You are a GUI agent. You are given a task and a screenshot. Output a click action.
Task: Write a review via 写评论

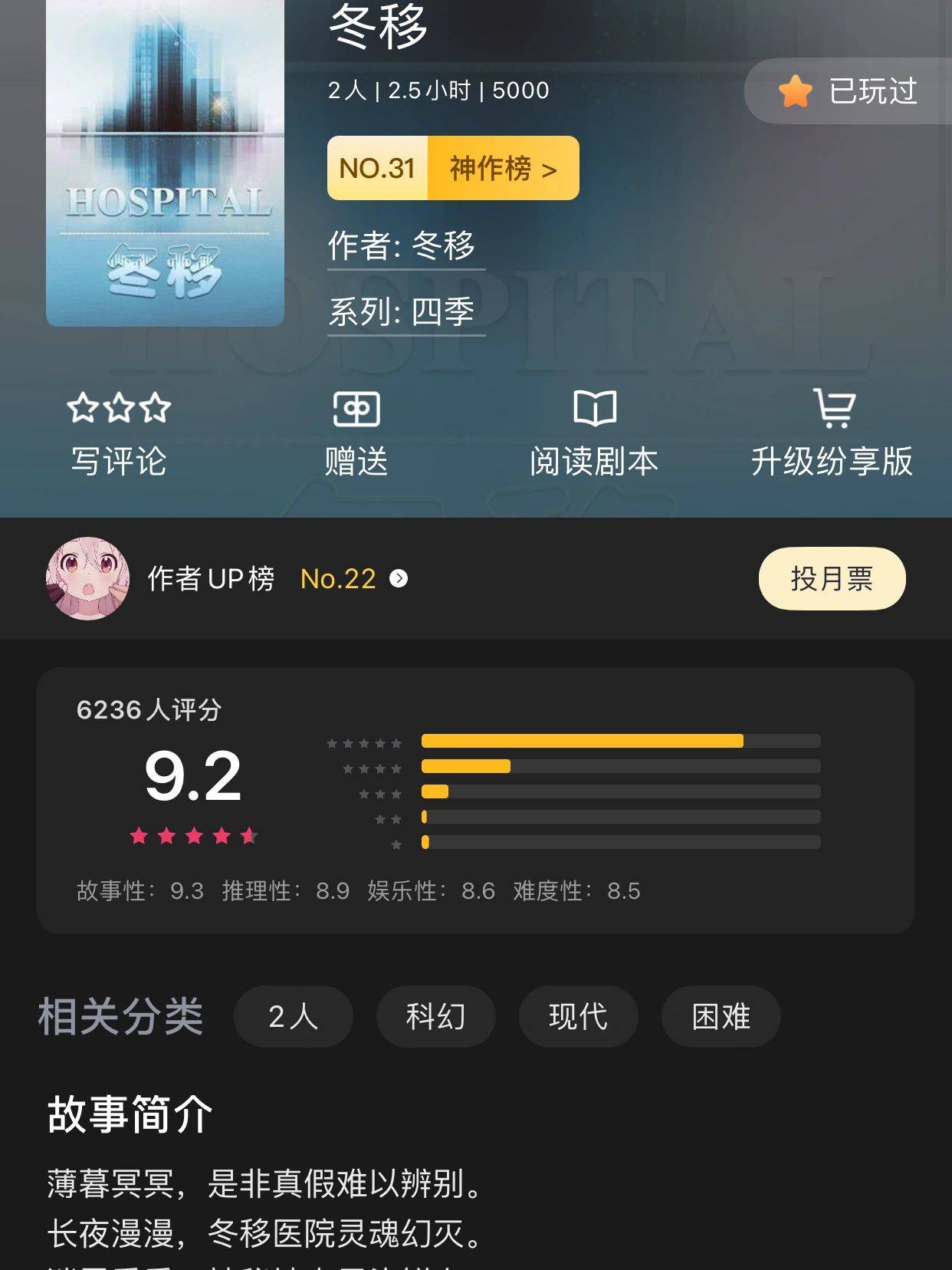click(x=119, y=435)
